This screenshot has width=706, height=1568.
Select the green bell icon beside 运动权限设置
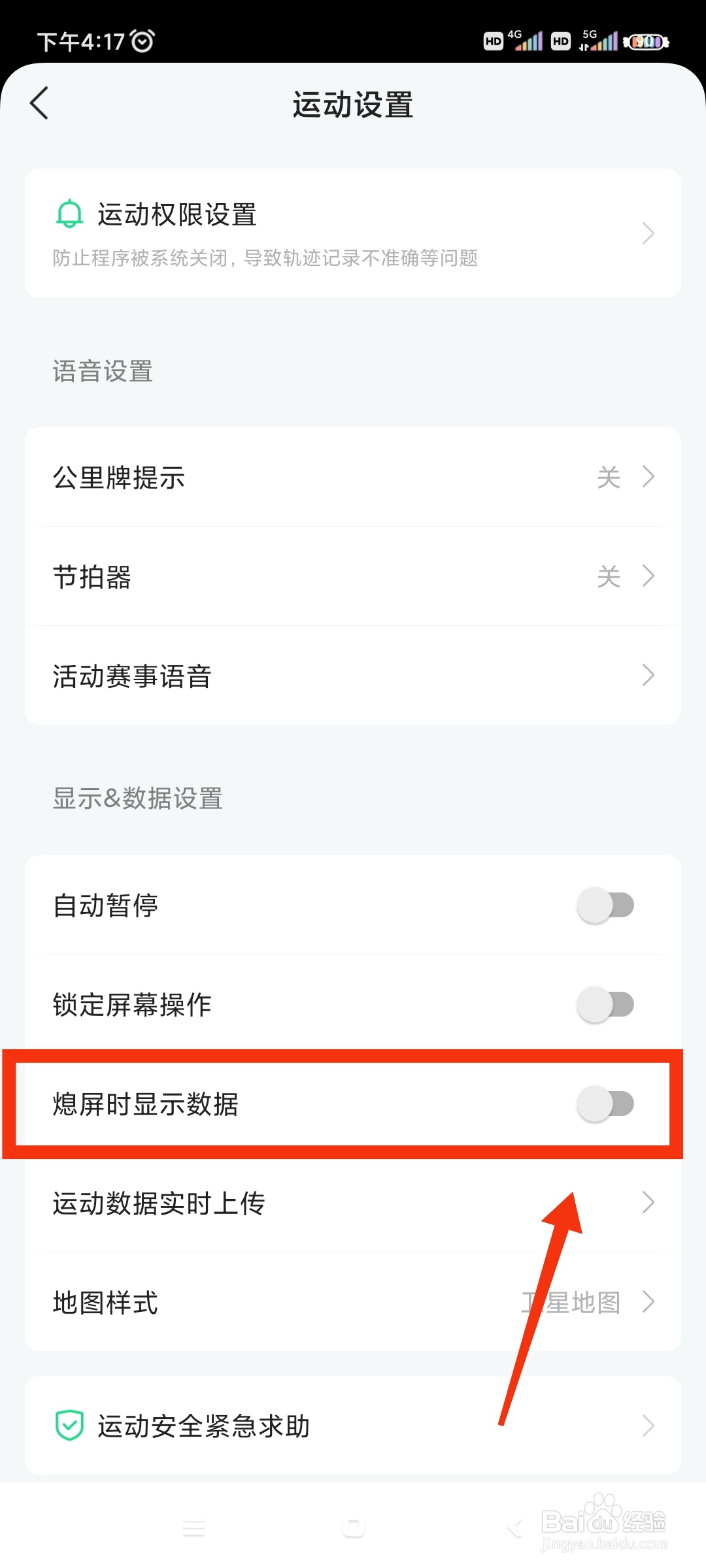pos(70,216)
